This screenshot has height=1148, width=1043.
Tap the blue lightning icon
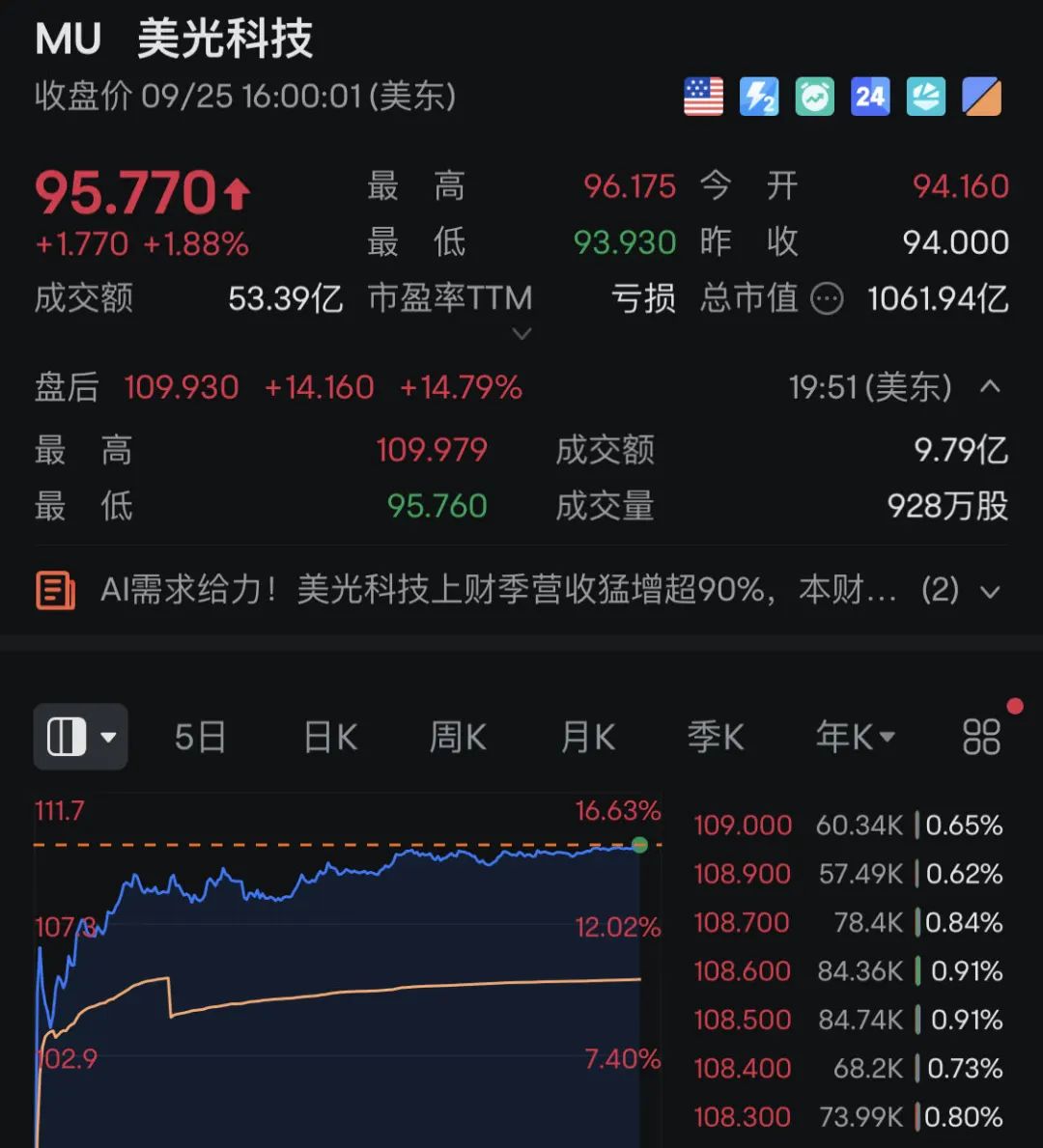pos(759,97)
